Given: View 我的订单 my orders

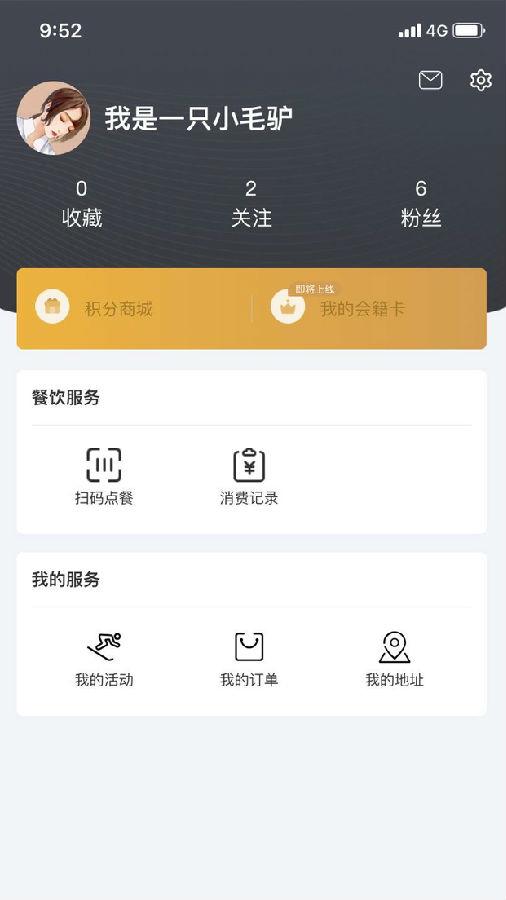Looking at the screenshot, I should coord(249,659).
